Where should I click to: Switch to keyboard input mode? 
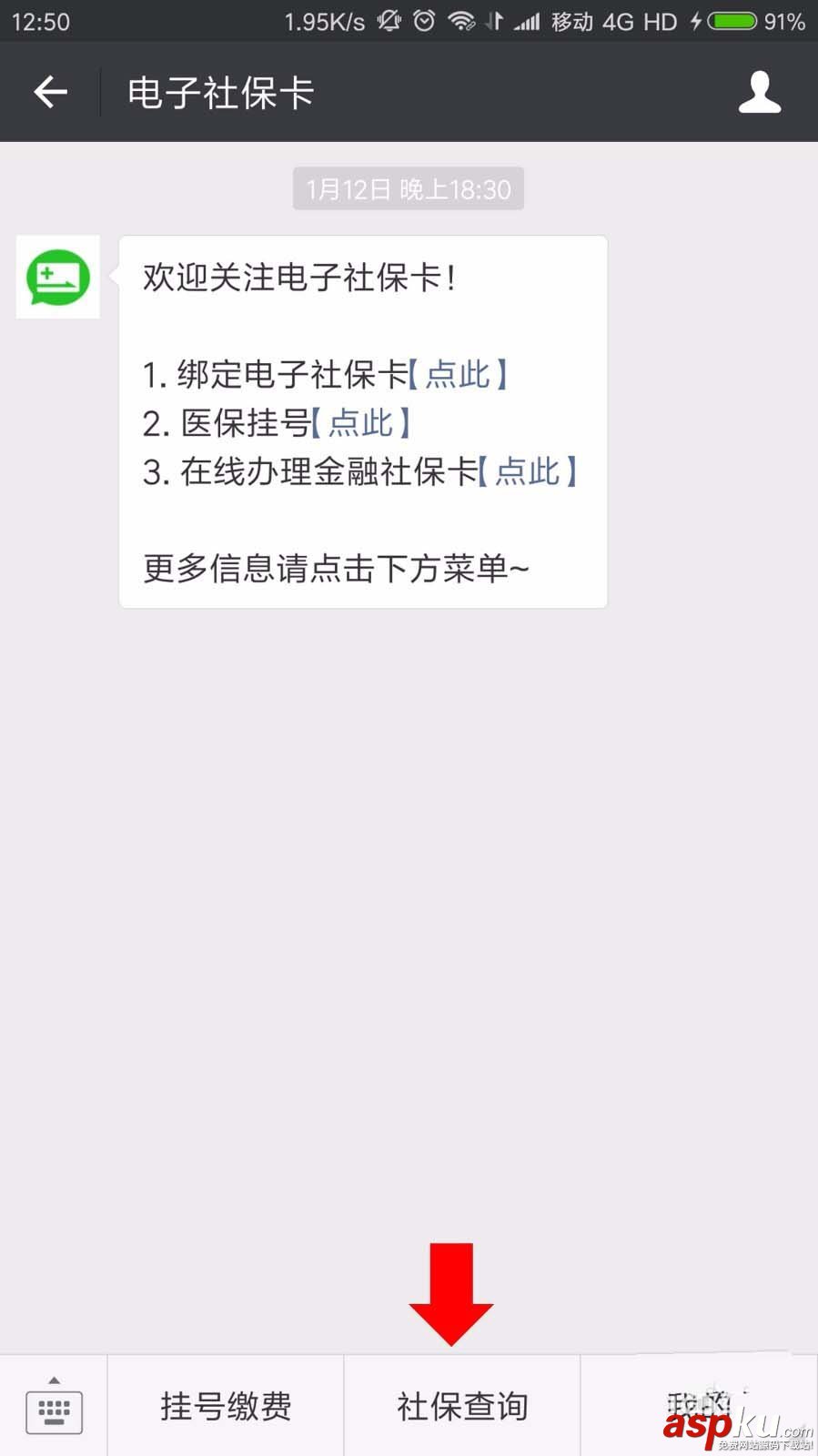54,1407
